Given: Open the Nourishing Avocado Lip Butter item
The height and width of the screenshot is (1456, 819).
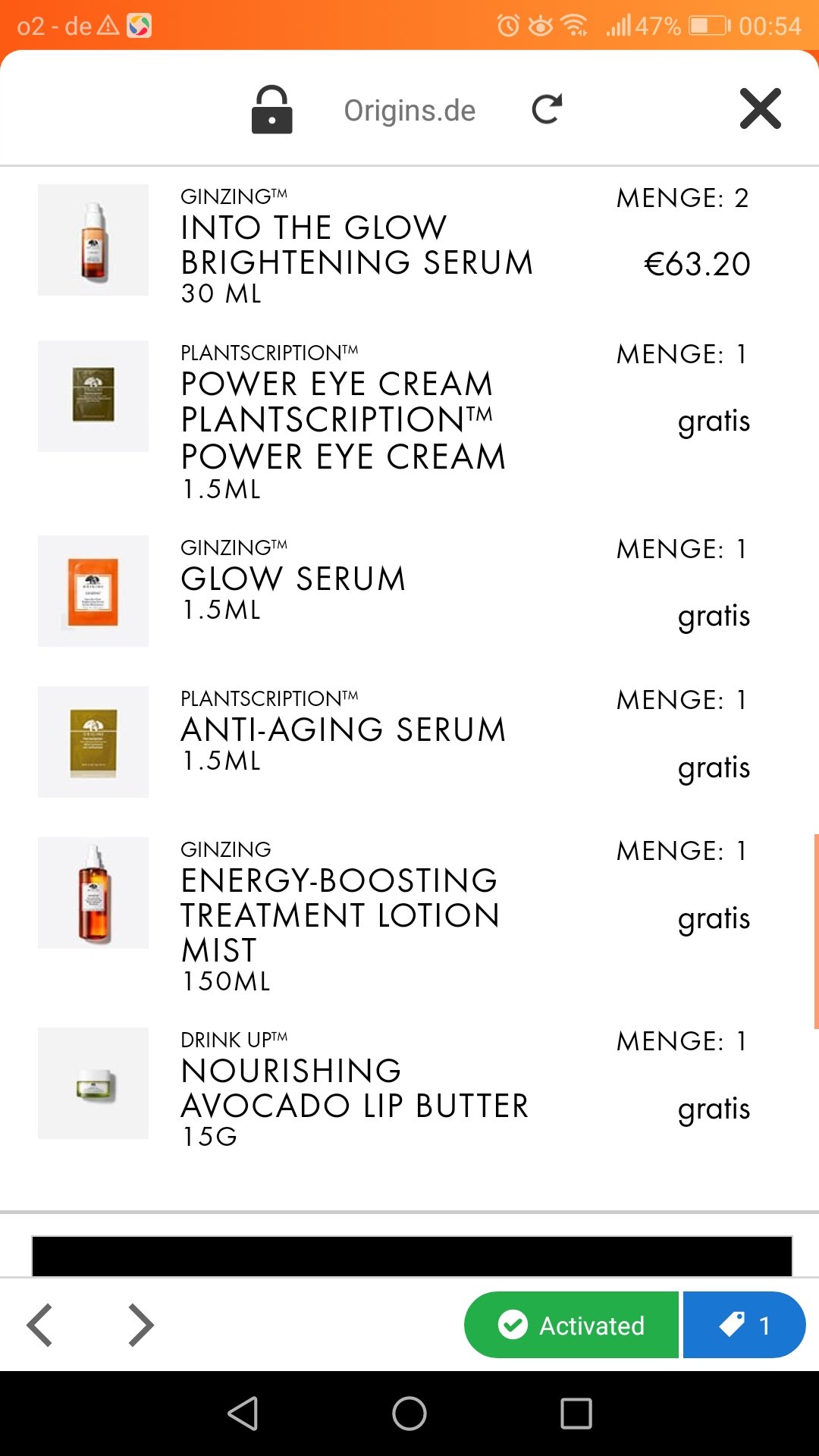Looking at the screenshot, I should 354,1089.
